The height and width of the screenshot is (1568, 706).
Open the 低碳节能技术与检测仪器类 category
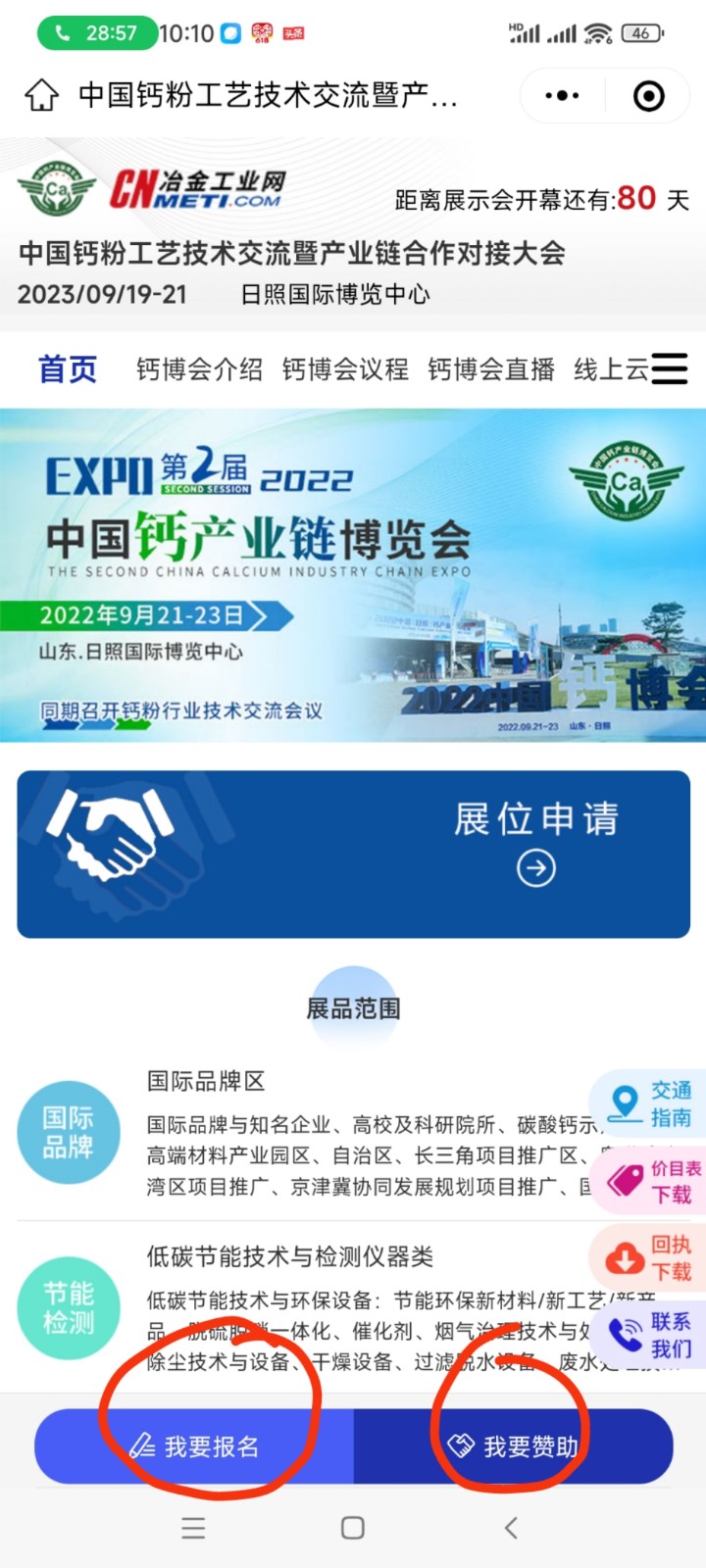coord(289,1256)
